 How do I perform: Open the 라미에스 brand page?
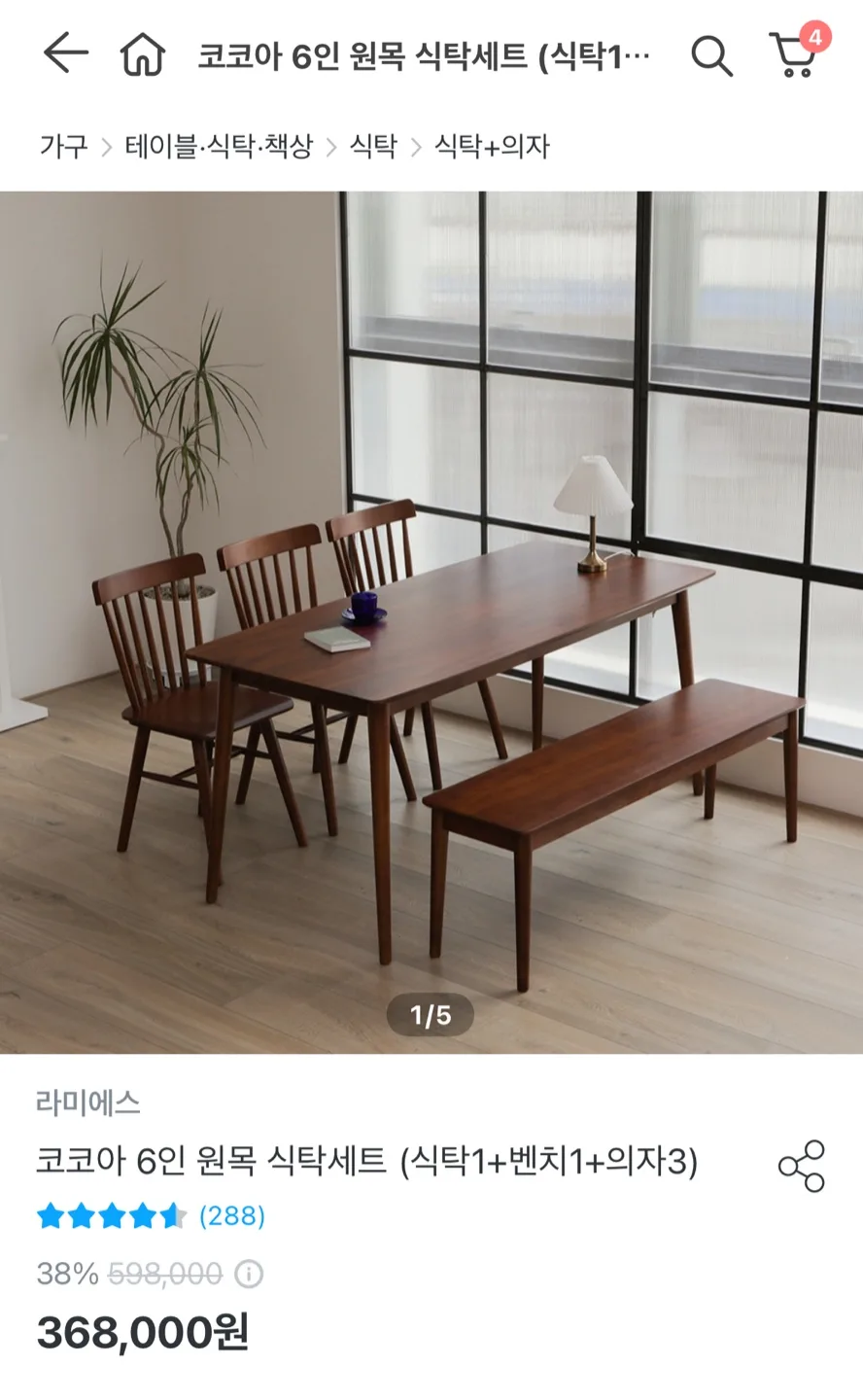point(88,1102)
